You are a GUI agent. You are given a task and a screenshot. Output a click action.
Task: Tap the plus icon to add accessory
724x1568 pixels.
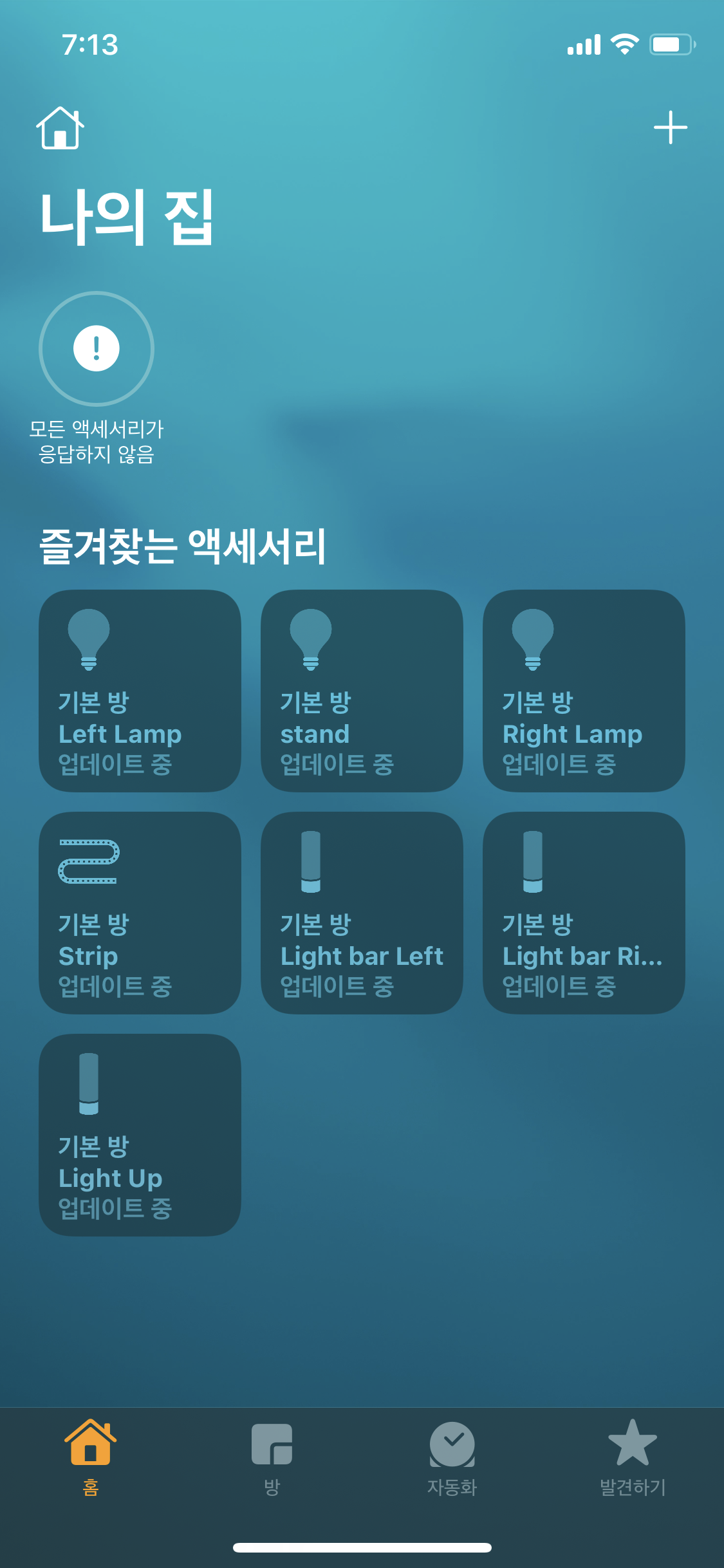(670, 127)
